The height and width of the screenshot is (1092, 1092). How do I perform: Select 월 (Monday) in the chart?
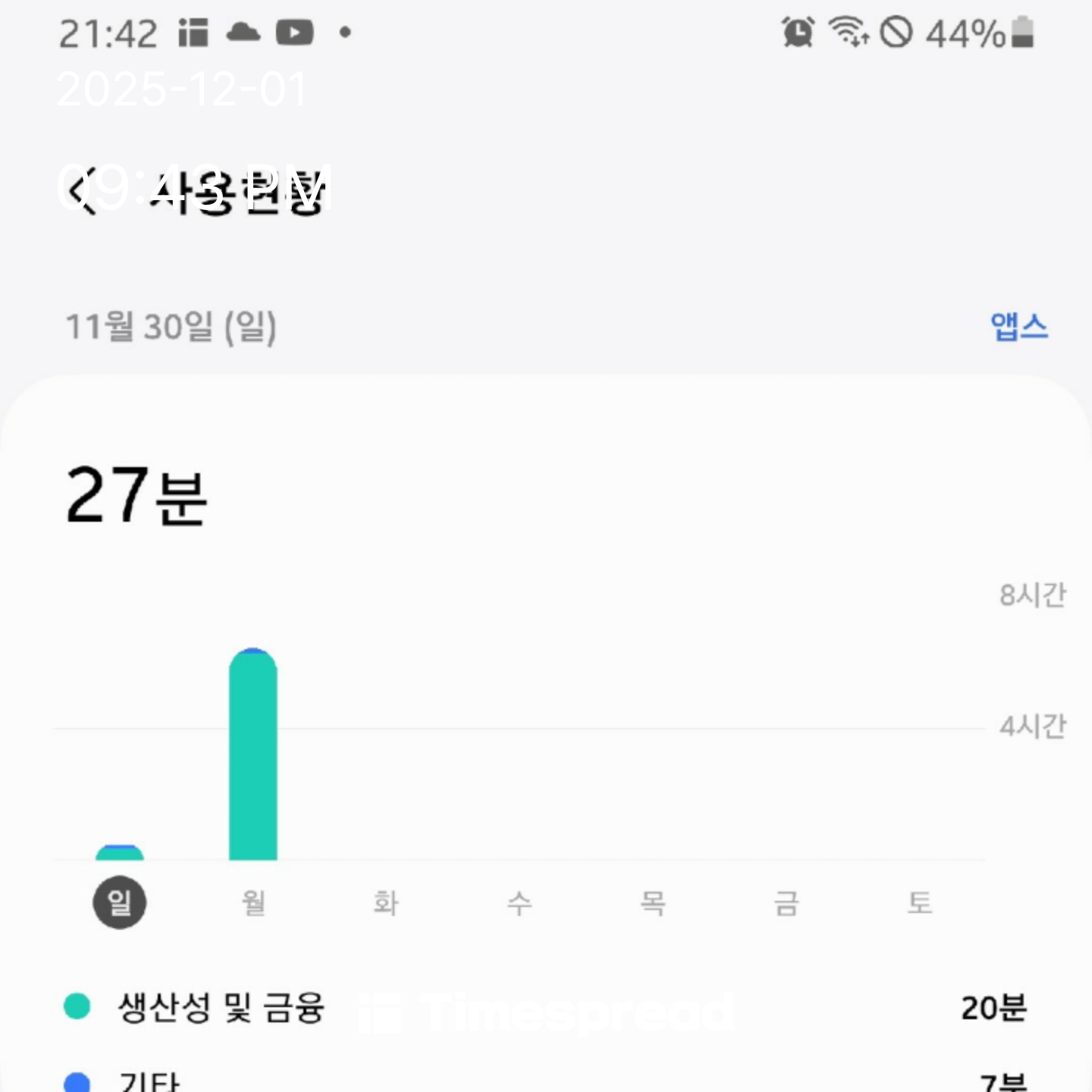point(253,902)
